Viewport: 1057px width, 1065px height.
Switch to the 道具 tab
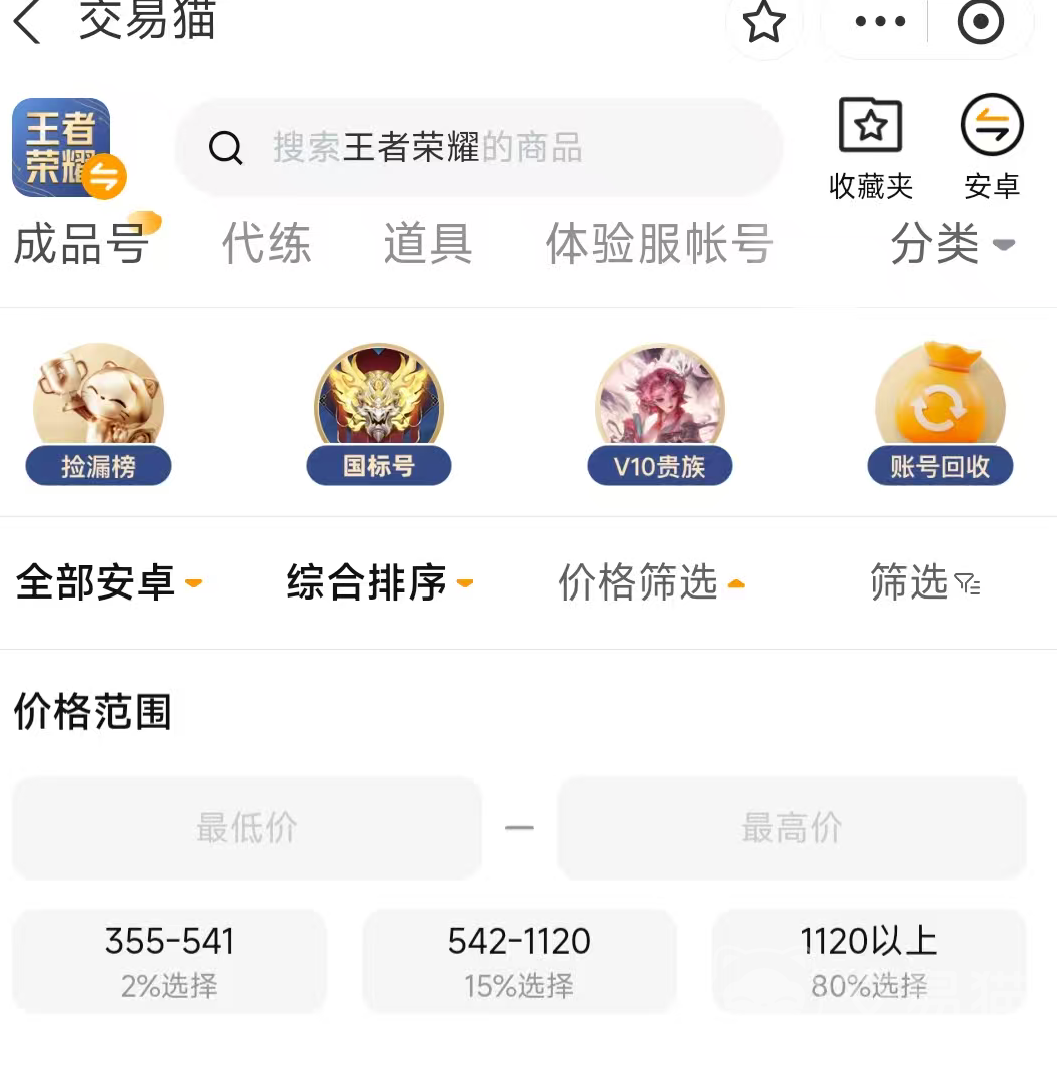click(427, 244)
